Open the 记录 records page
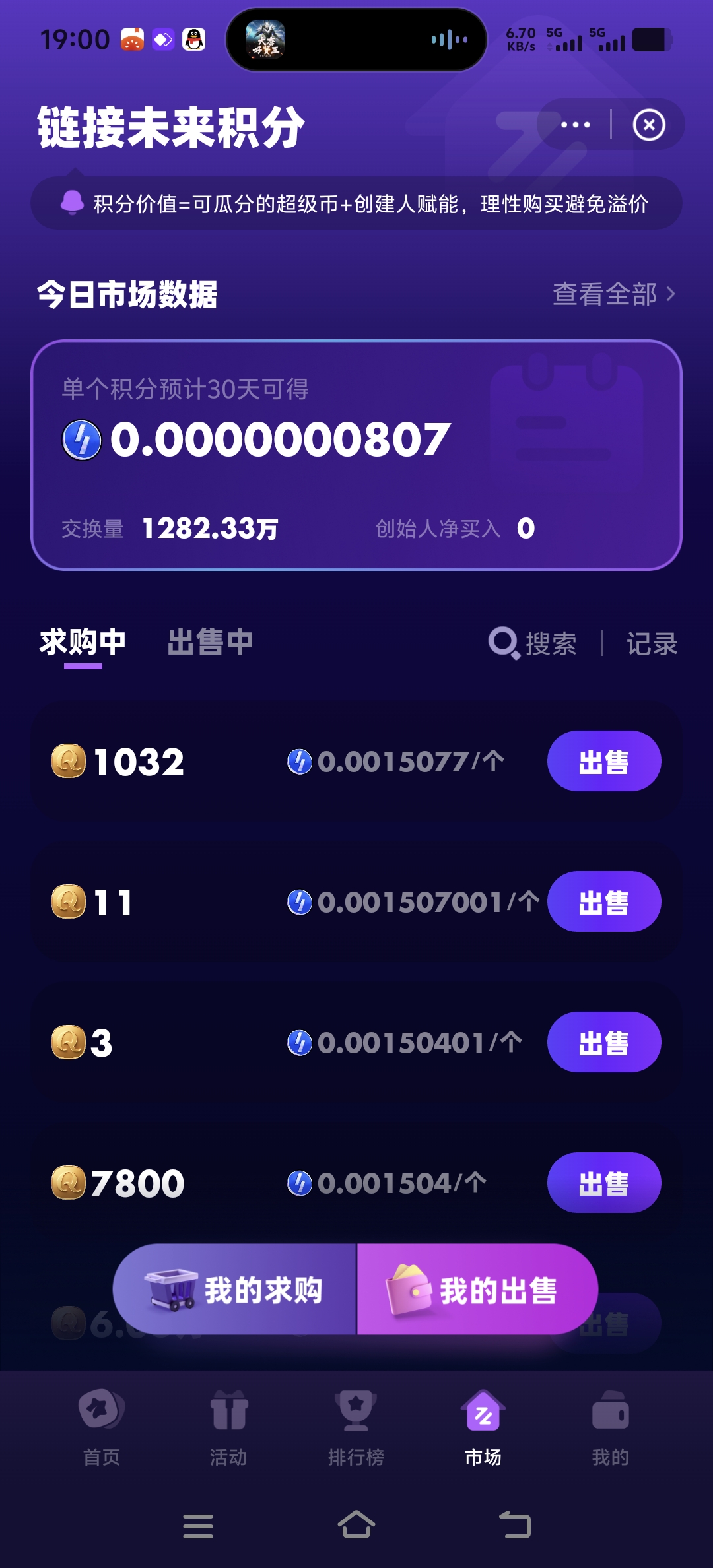The height and width of the screenshot is (1568, 713). [x=652, y=643]
